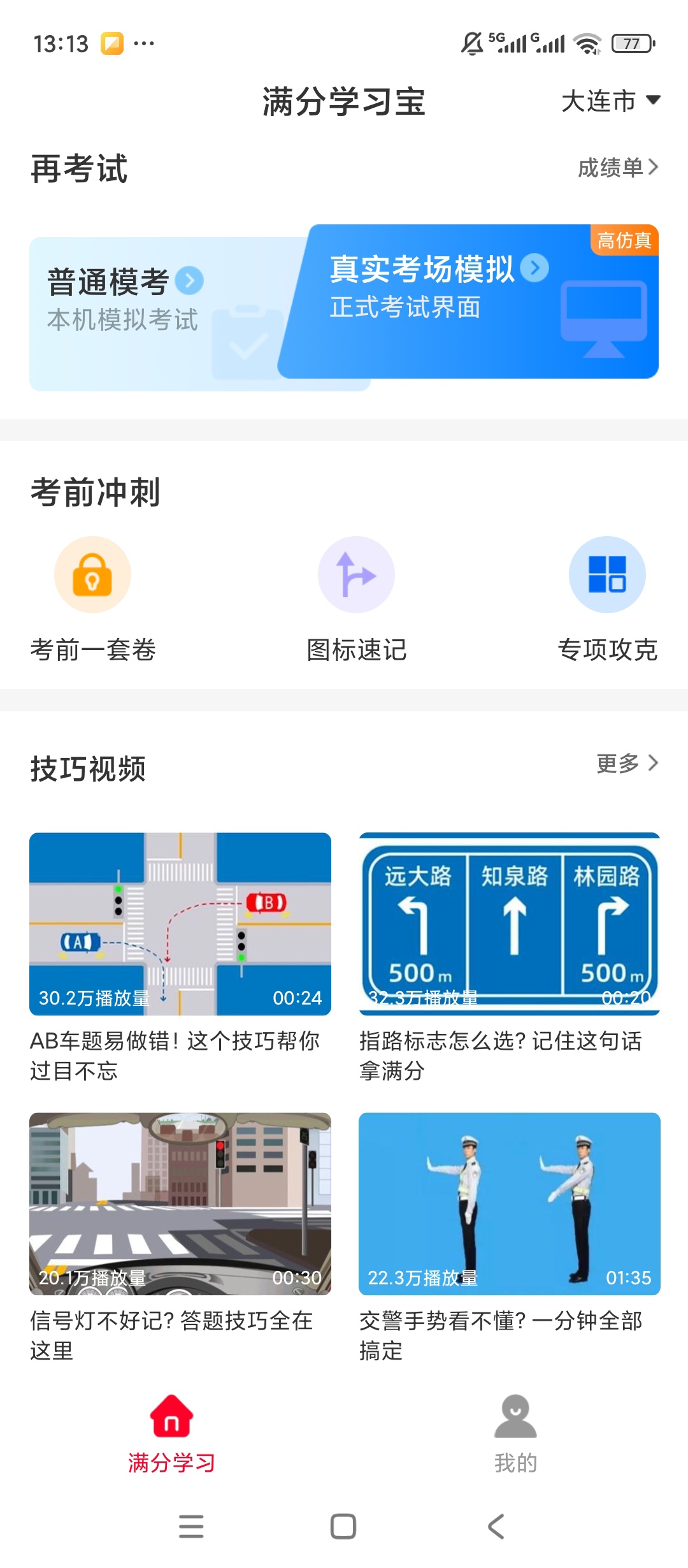
Task: Select the 专项攻克 grid icon
Action: point(606,574)
